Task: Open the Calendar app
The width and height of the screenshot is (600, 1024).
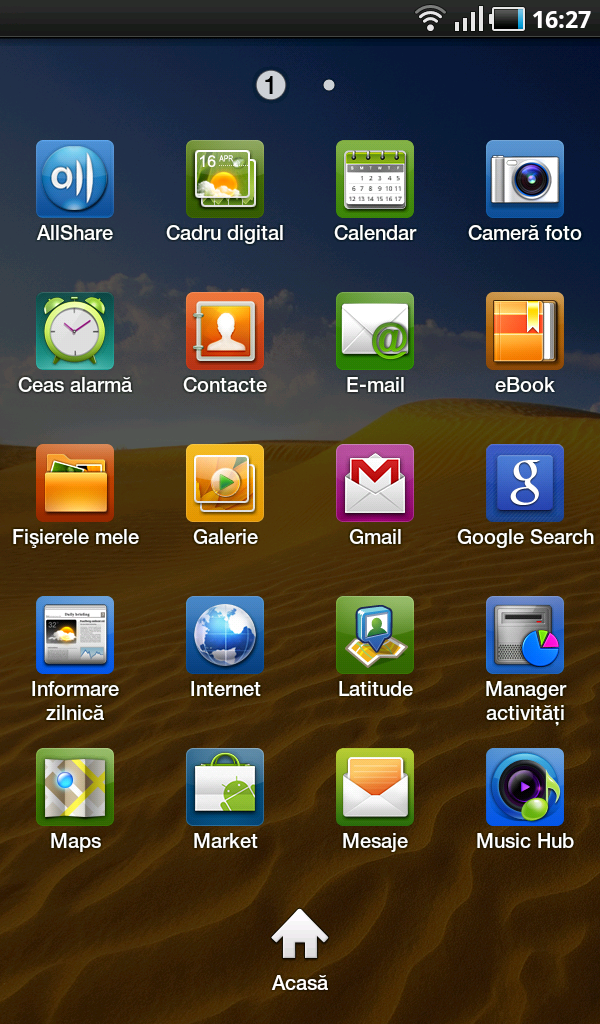Action: coord(375,180)
